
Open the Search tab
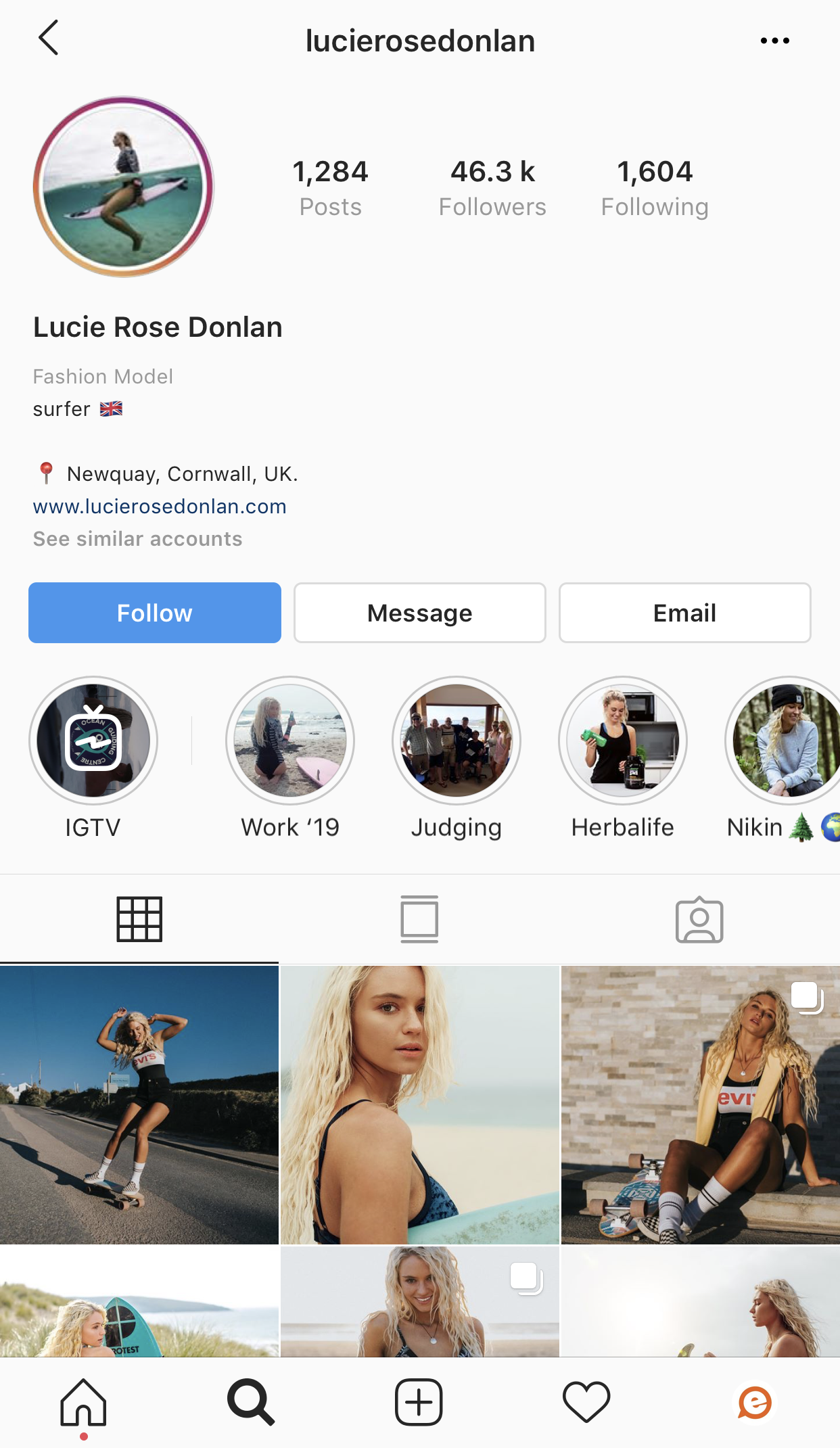tap(251, 1402)
